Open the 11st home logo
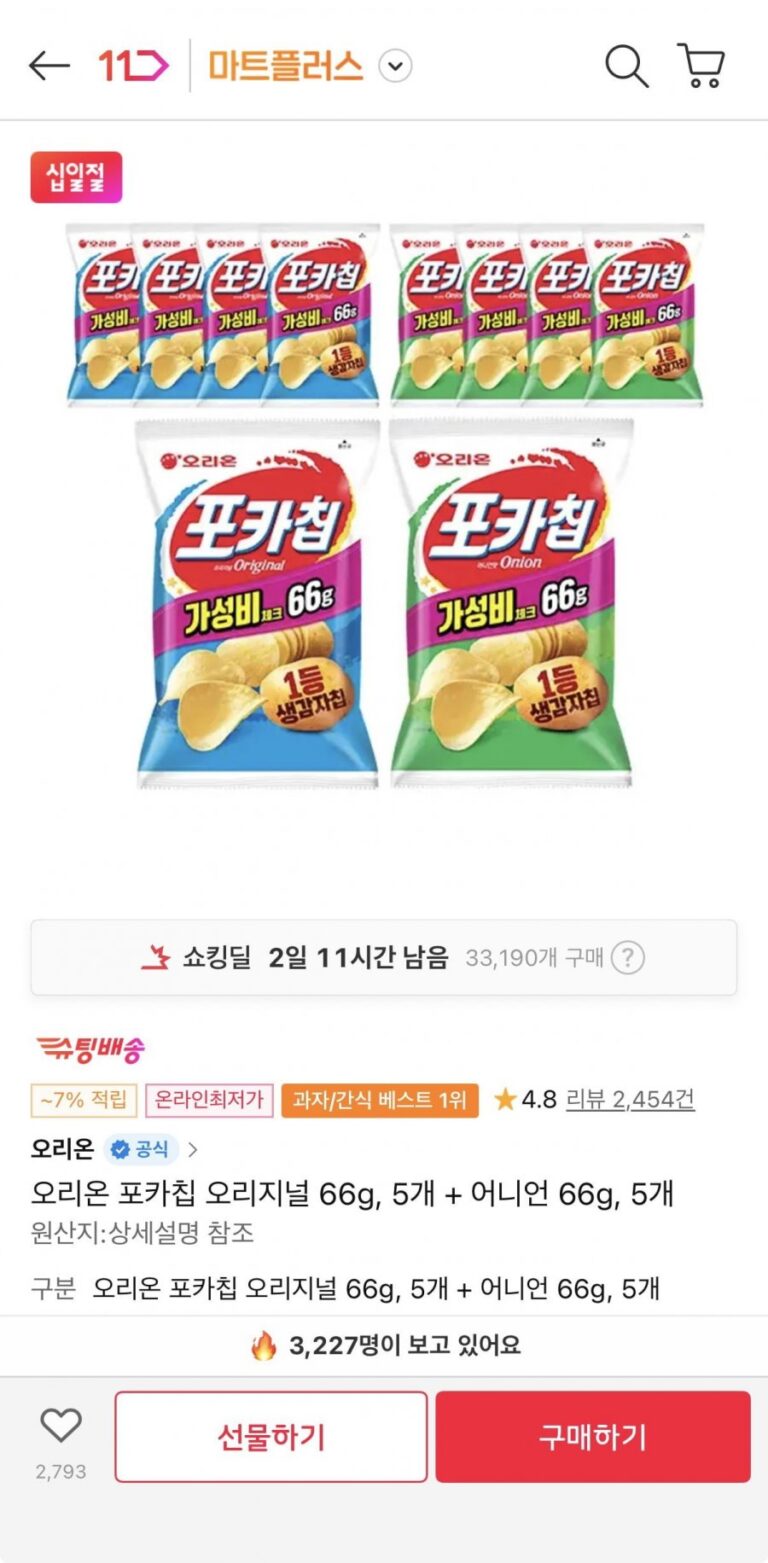The width and height of the screenshot is (768, 1563). (x=133, y=66)
